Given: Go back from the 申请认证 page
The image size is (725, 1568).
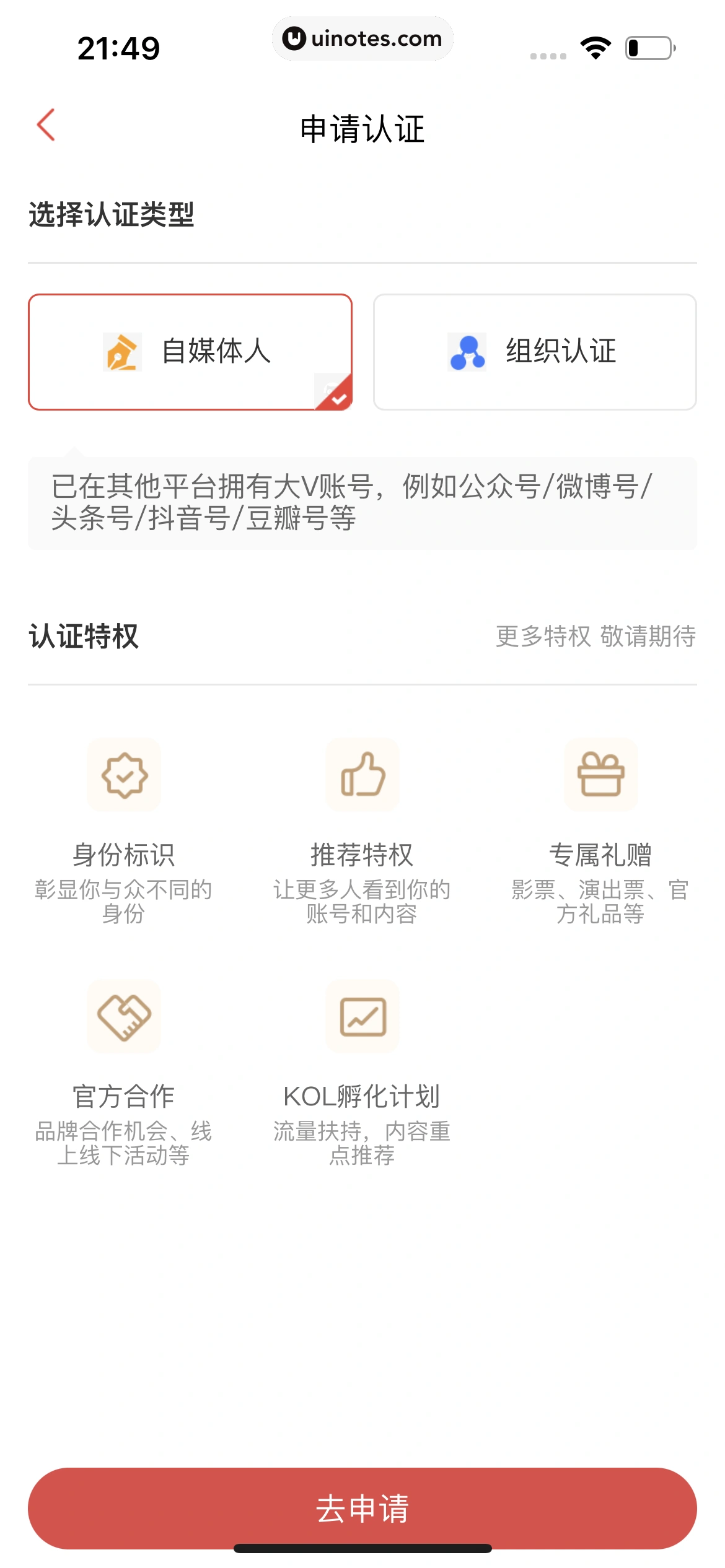Looking at the screenshot, I should [46, 125].
